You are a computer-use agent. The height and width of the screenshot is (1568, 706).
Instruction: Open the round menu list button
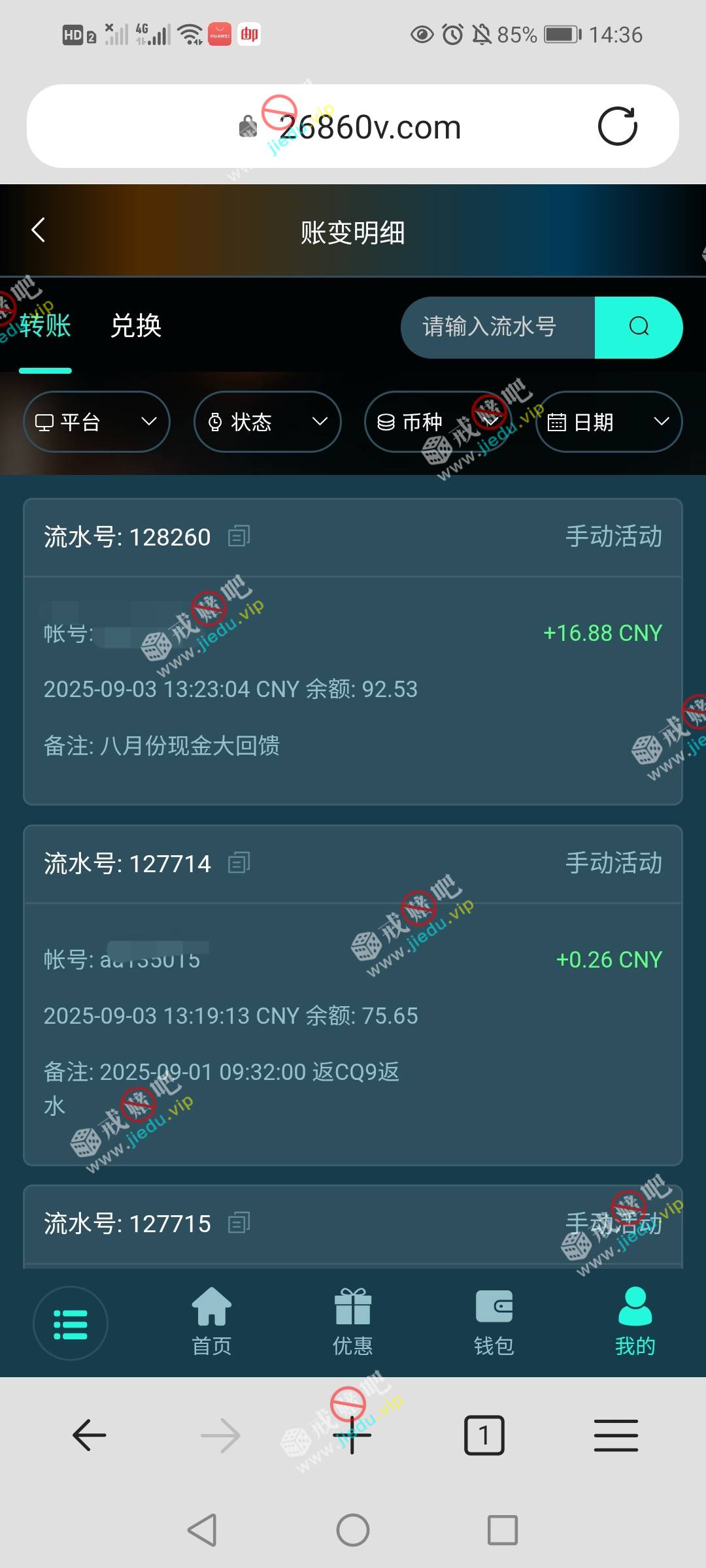click(x=71, y=1324)
